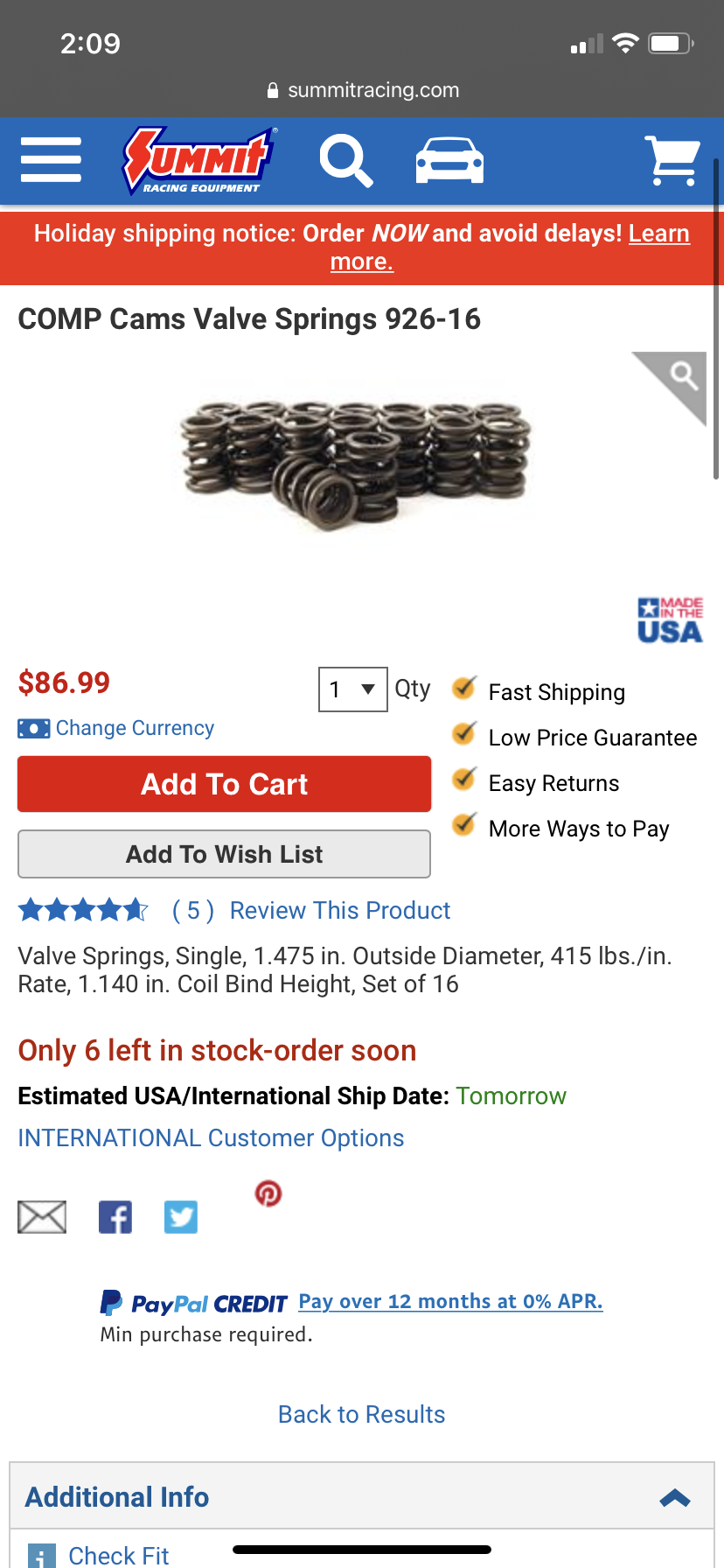Open PayPal Credit 0% APR offer

click(450, 1302)
